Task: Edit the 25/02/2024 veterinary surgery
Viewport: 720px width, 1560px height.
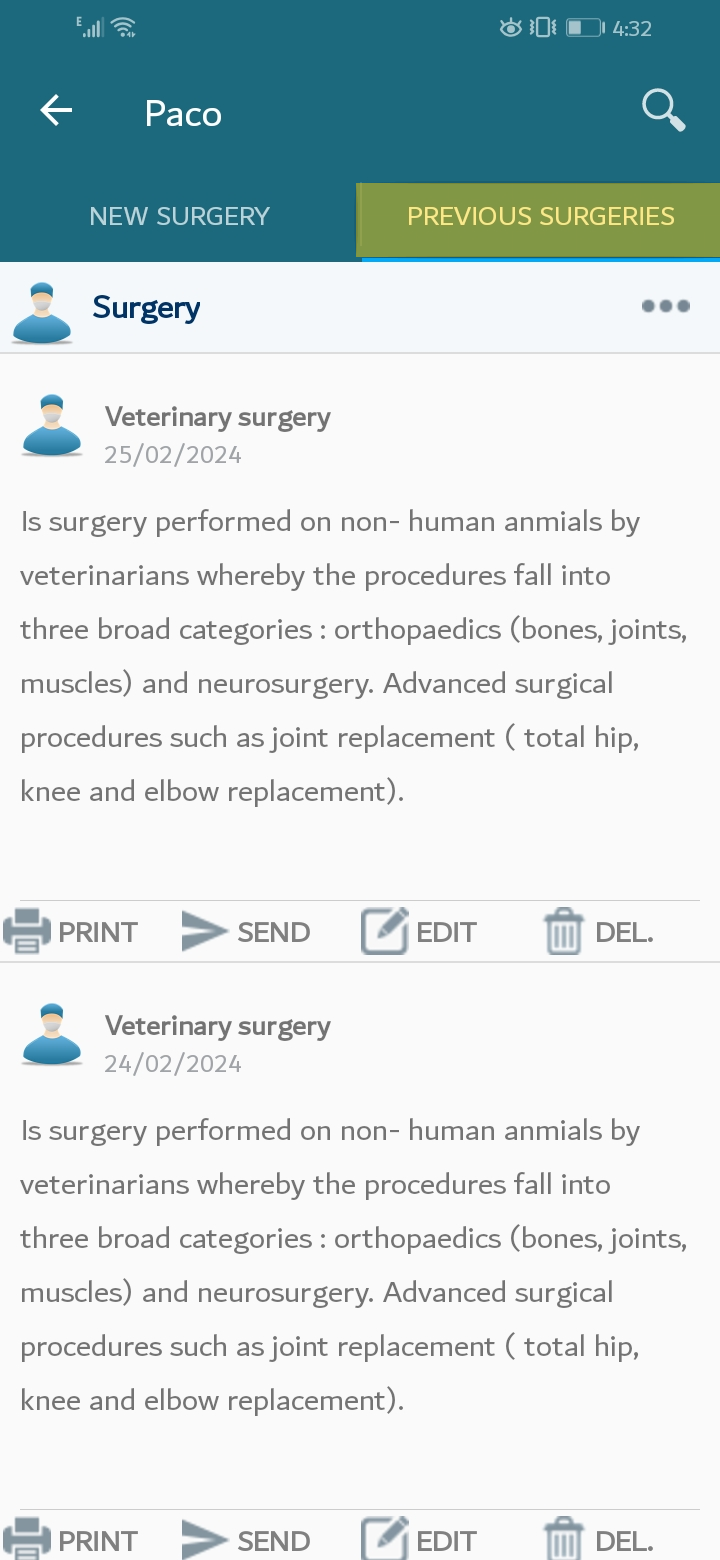Action: (x=419, y=932)
